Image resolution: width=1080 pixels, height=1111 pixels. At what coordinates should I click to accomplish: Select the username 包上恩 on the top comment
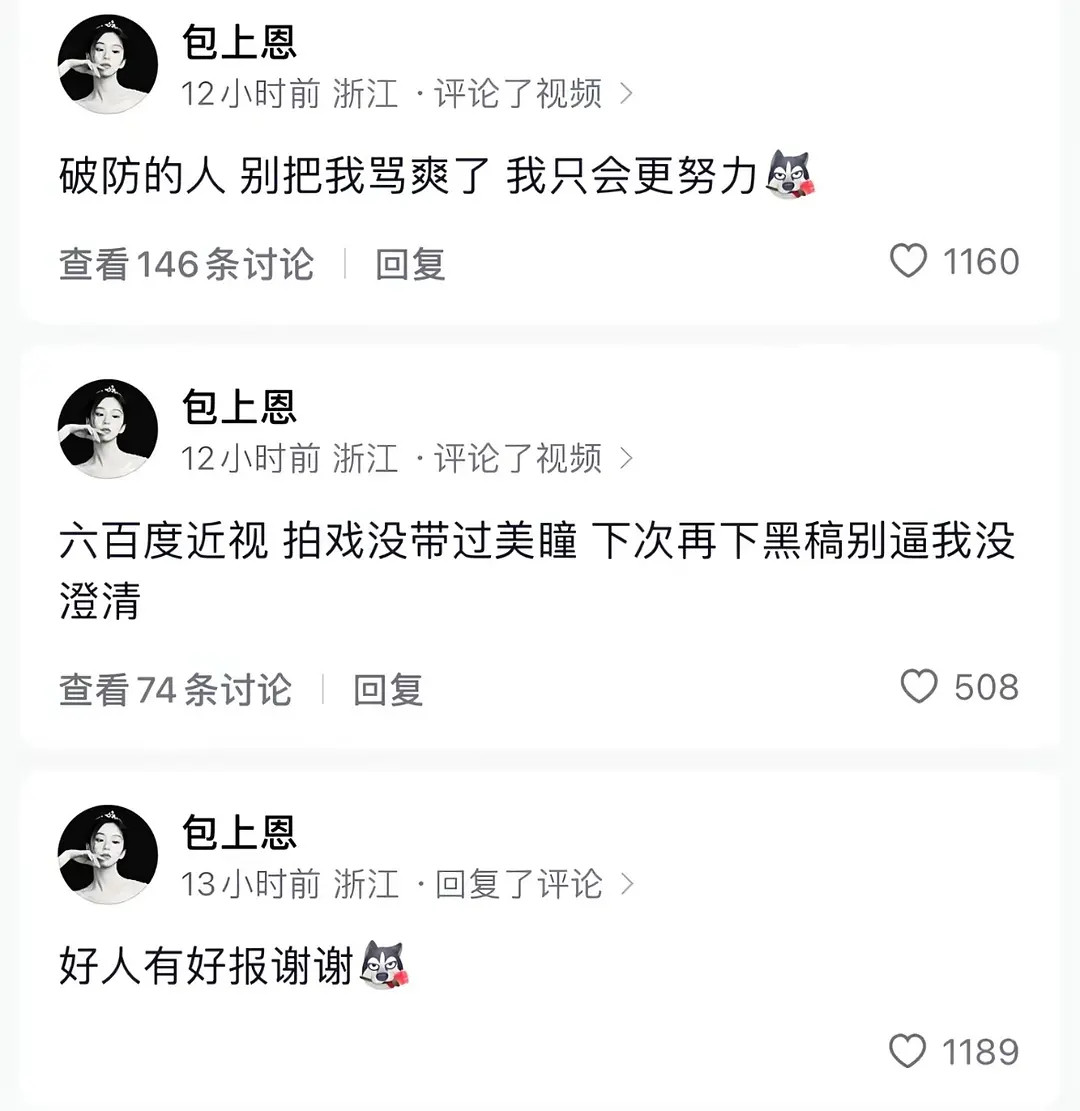pyautogui.click(x=240, y=42)
